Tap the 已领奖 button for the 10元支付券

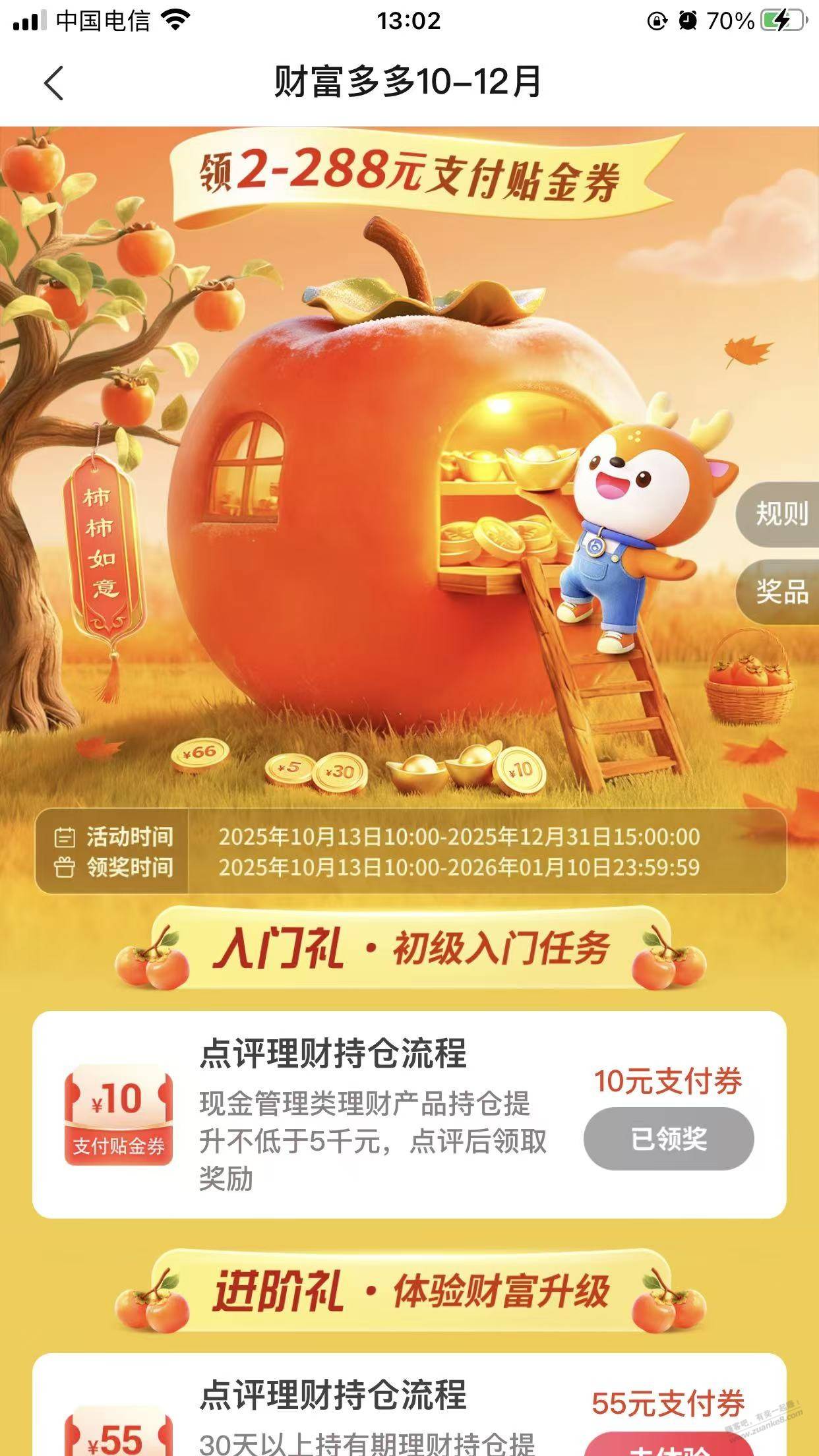[668, 1139]
